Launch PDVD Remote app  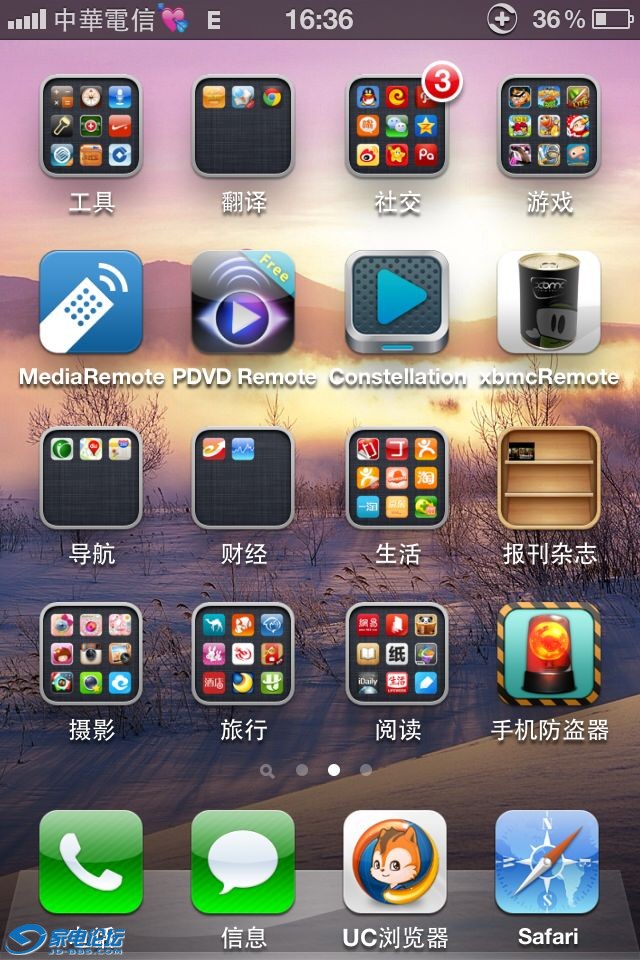[x=243, y=302]
